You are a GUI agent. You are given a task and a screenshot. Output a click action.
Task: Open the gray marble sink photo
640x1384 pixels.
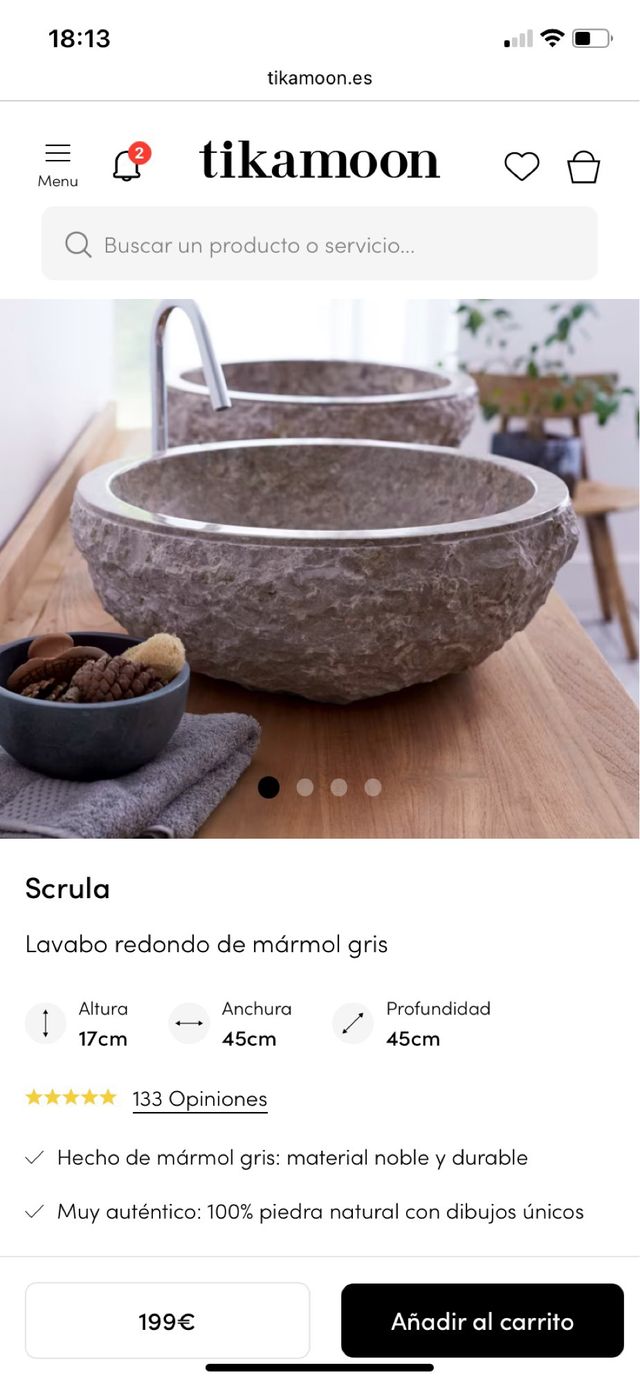320,560
